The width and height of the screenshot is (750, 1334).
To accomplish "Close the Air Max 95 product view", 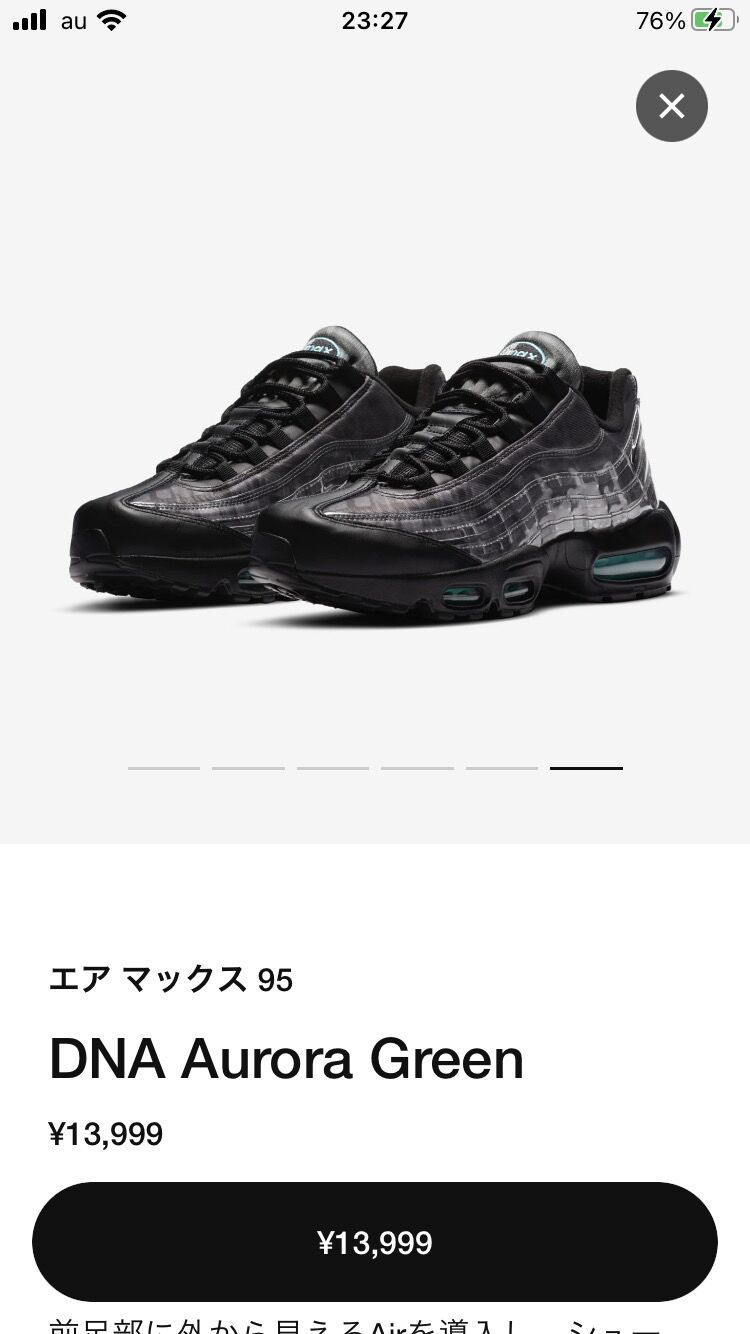I will point(672,106).
